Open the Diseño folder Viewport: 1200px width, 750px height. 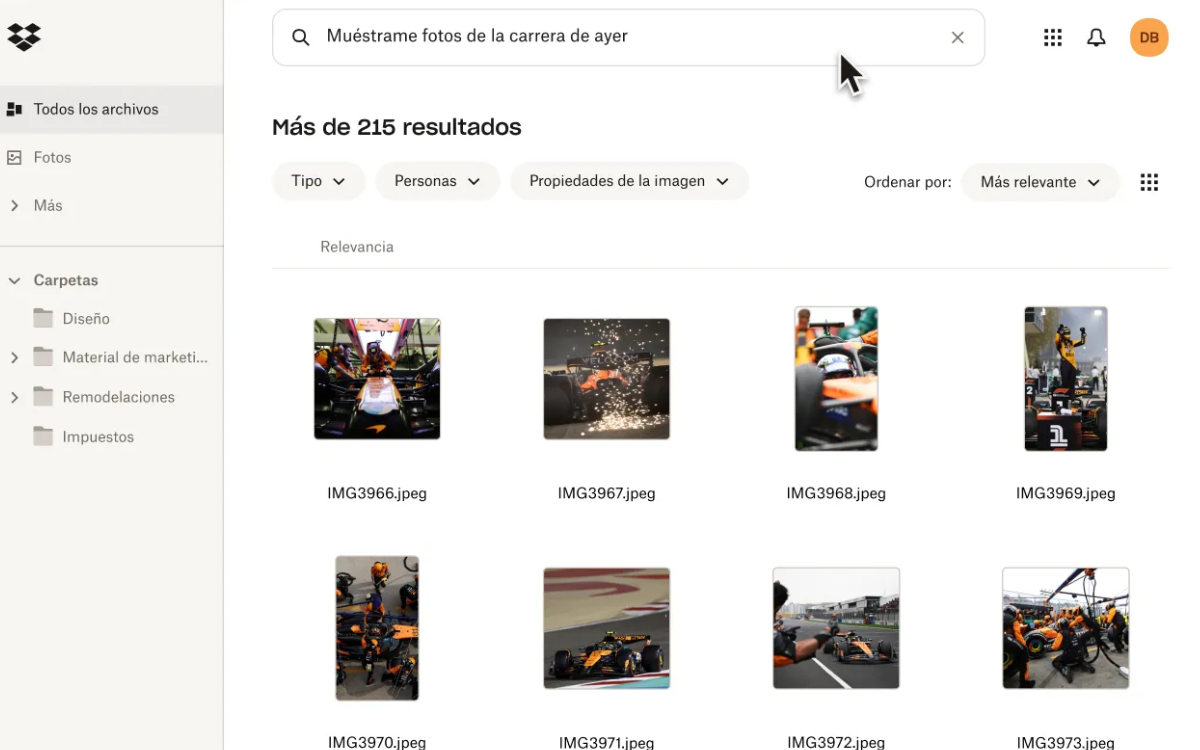click(x=86, y=318)
